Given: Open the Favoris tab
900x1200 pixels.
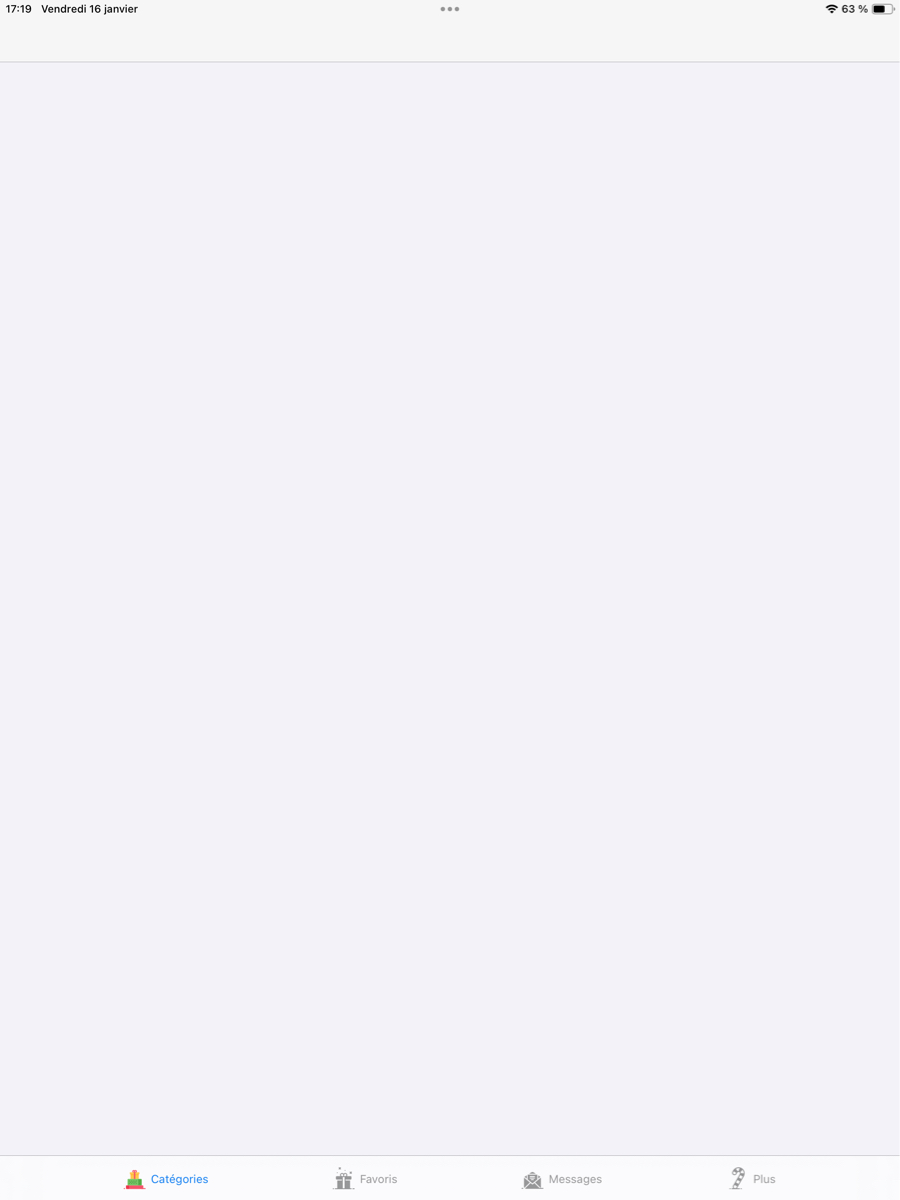Looking at the screenshot, I should pyautogui.click(x=366, y=1179).
